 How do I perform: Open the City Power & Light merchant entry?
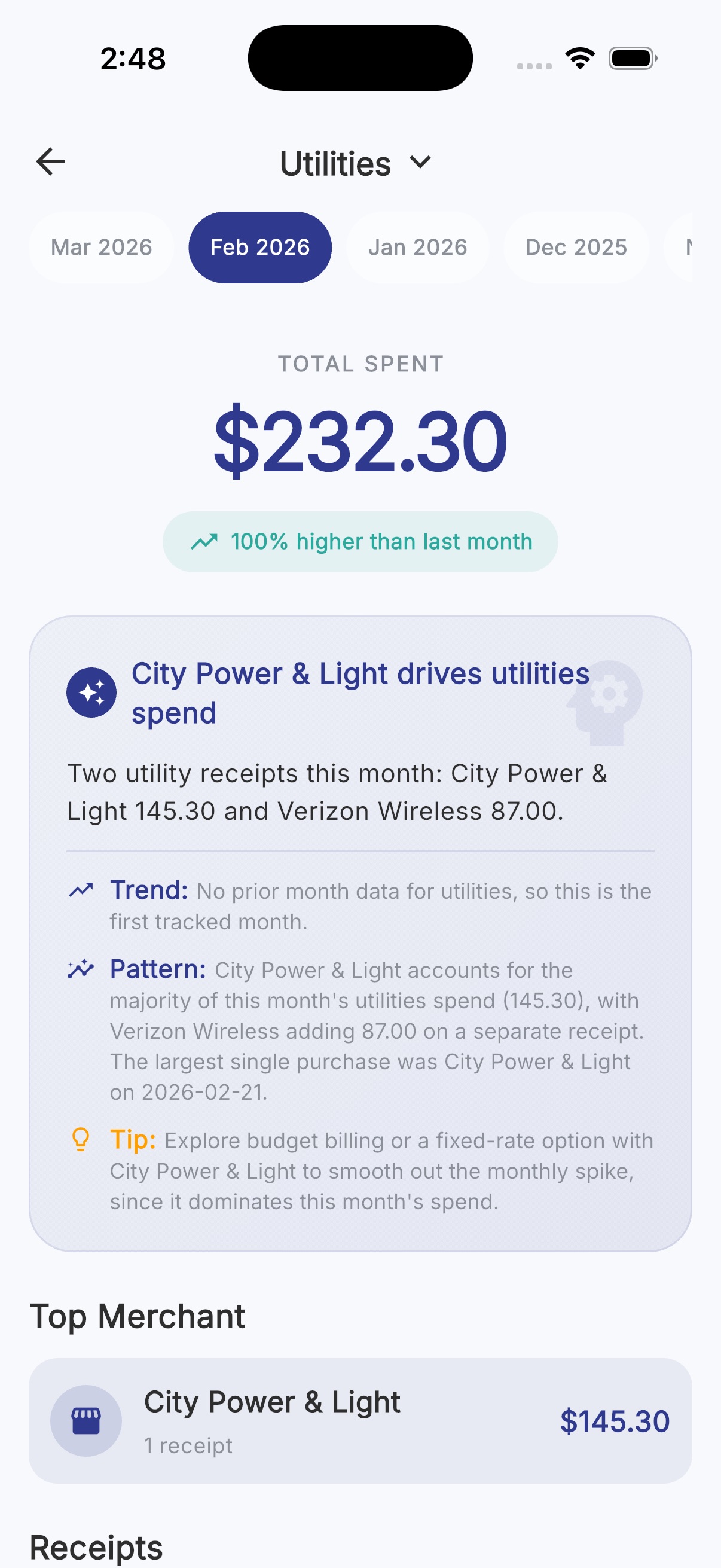click(x=360, y=1421)
